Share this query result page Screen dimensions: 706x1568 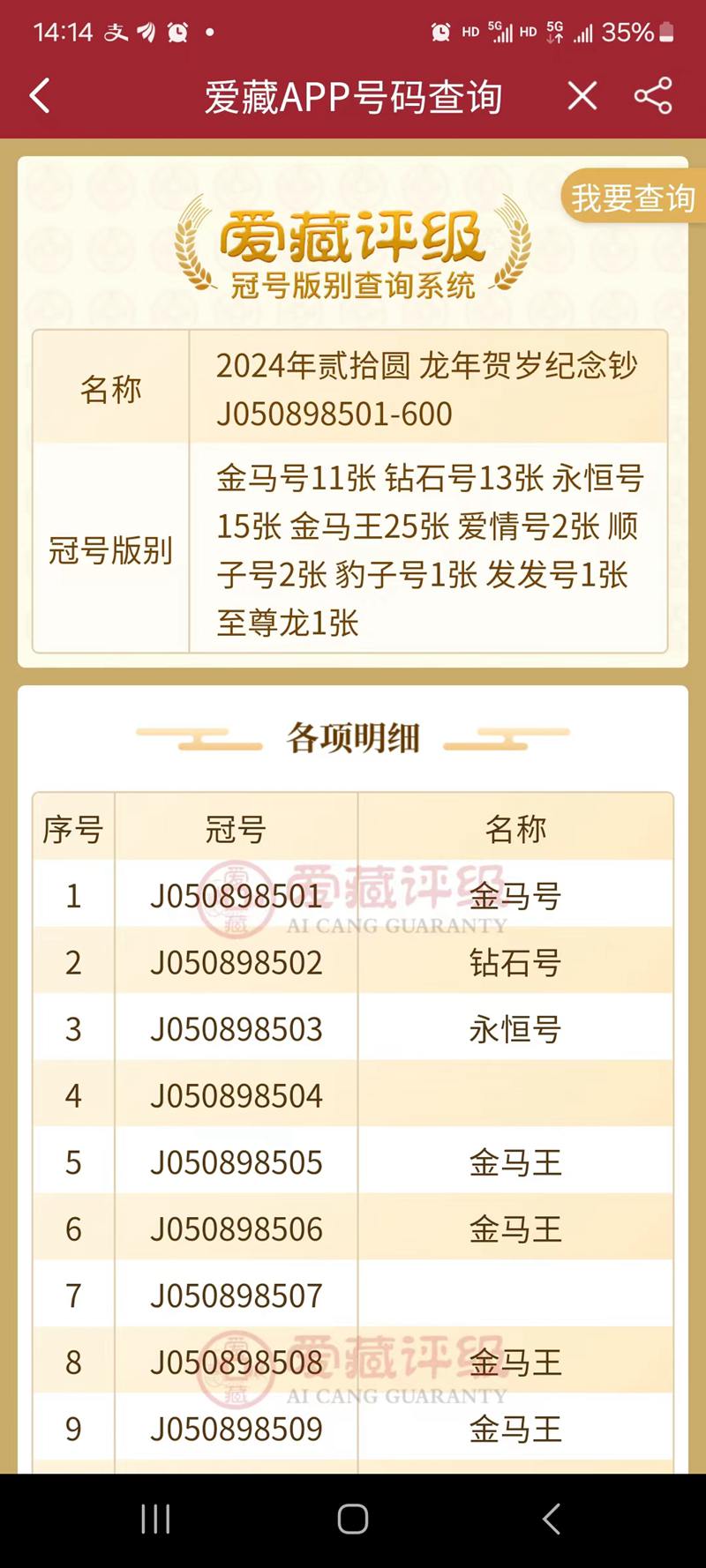(x=653, y=95)
